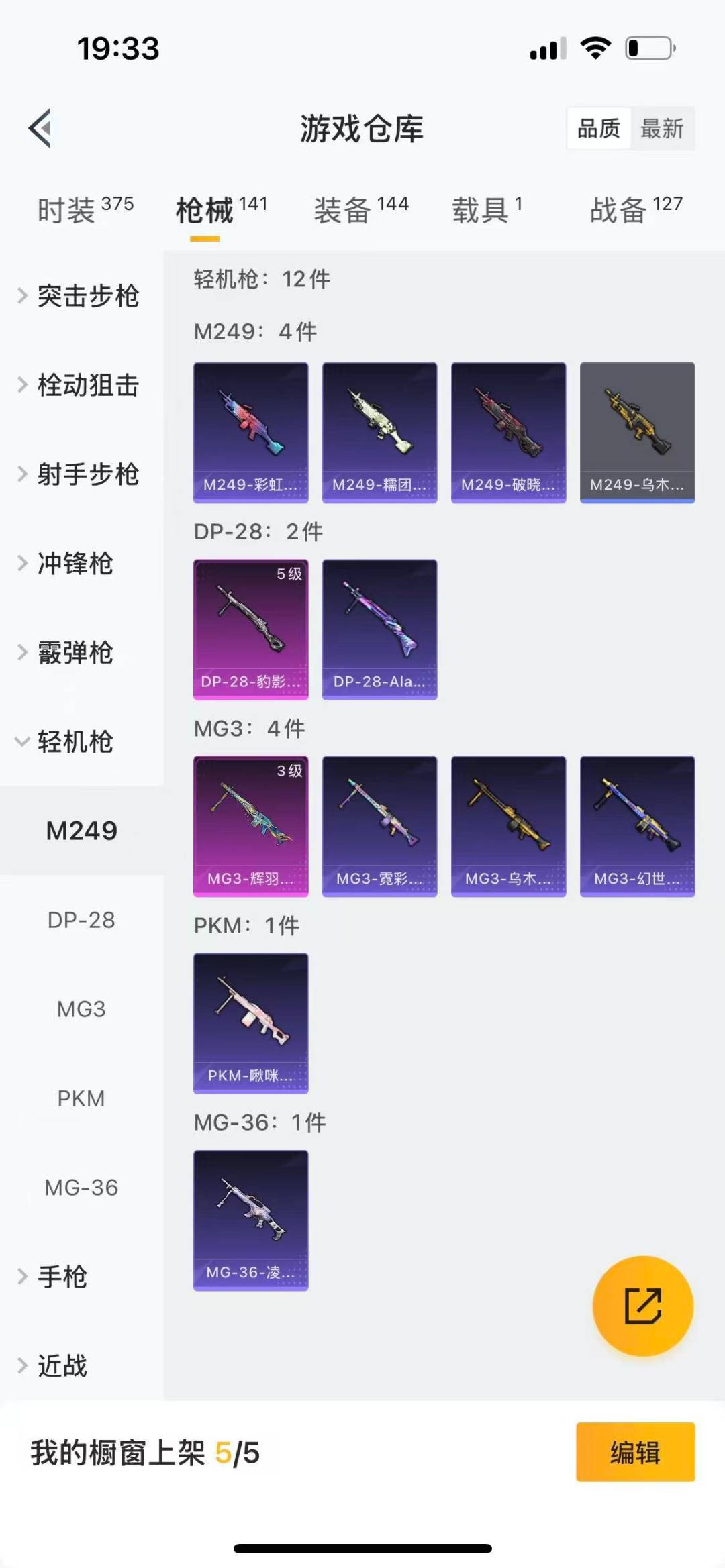View the DP-28-豹影 level 5 skin
This screenshot has height=1568, width=725.
pos(251,629)
